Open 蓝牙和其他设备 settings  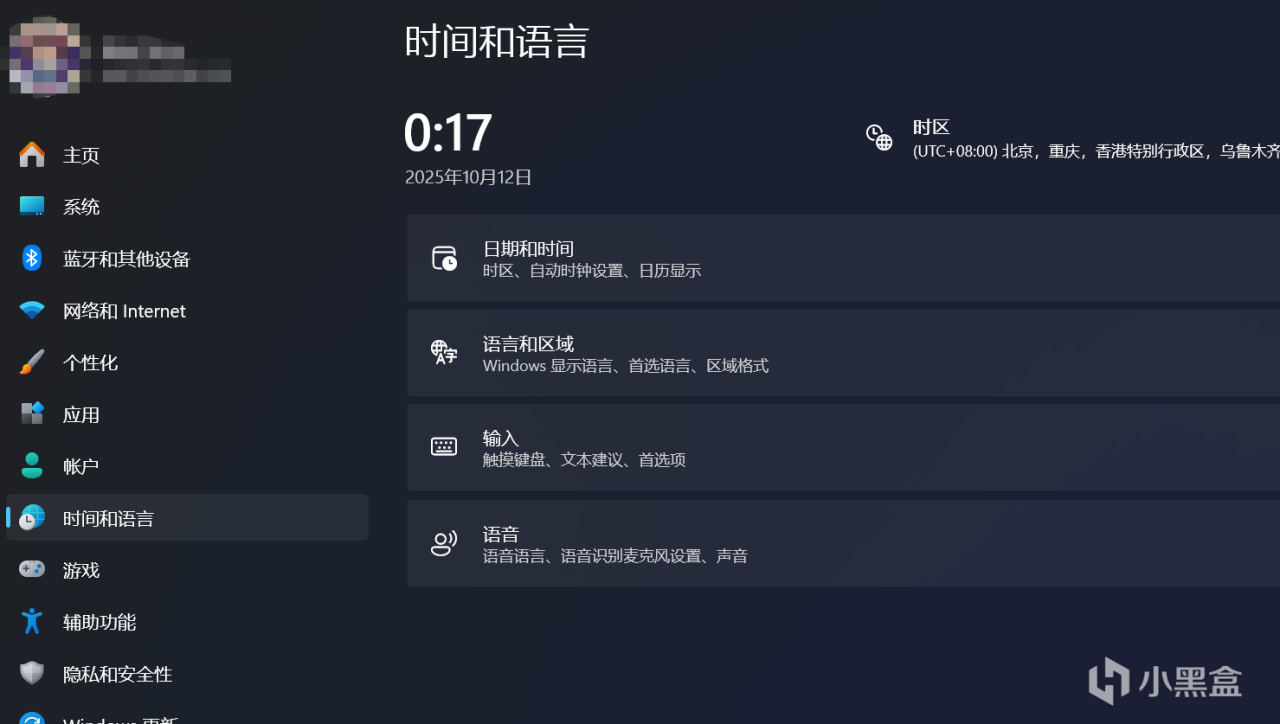tap(126, 259)
